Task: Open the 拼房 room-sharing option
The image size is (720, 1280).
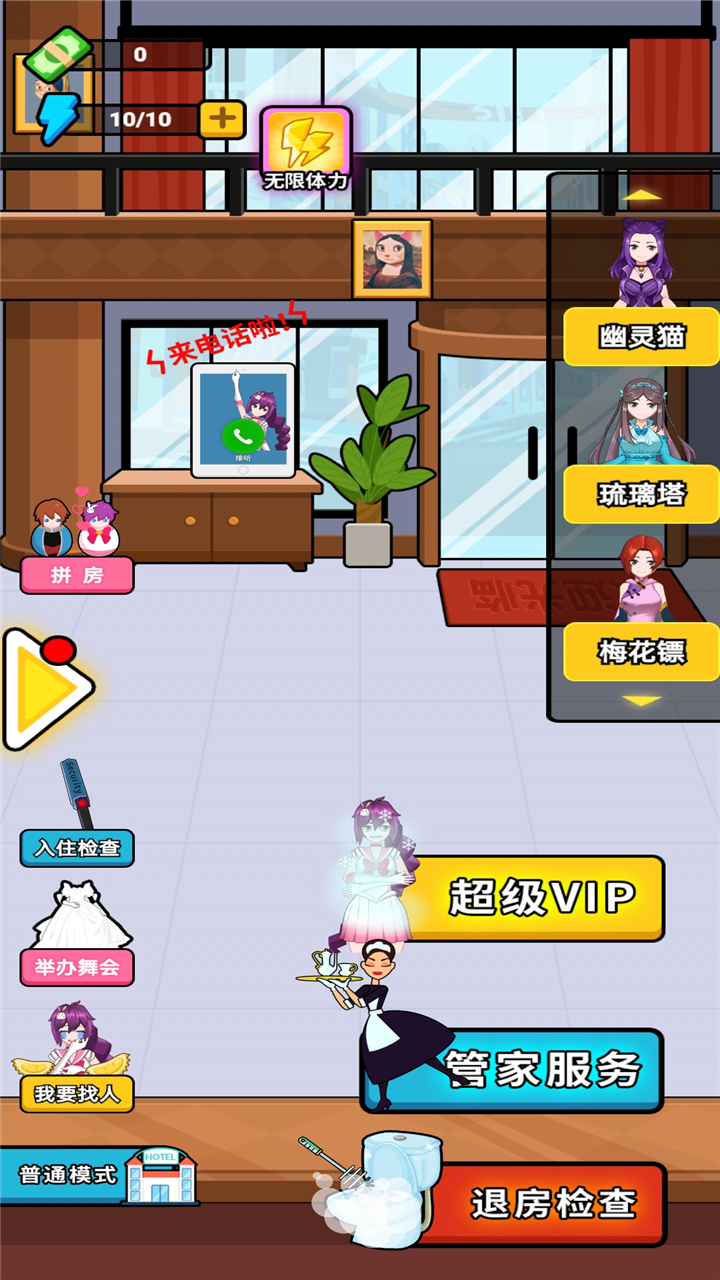Action: point(77,575)
